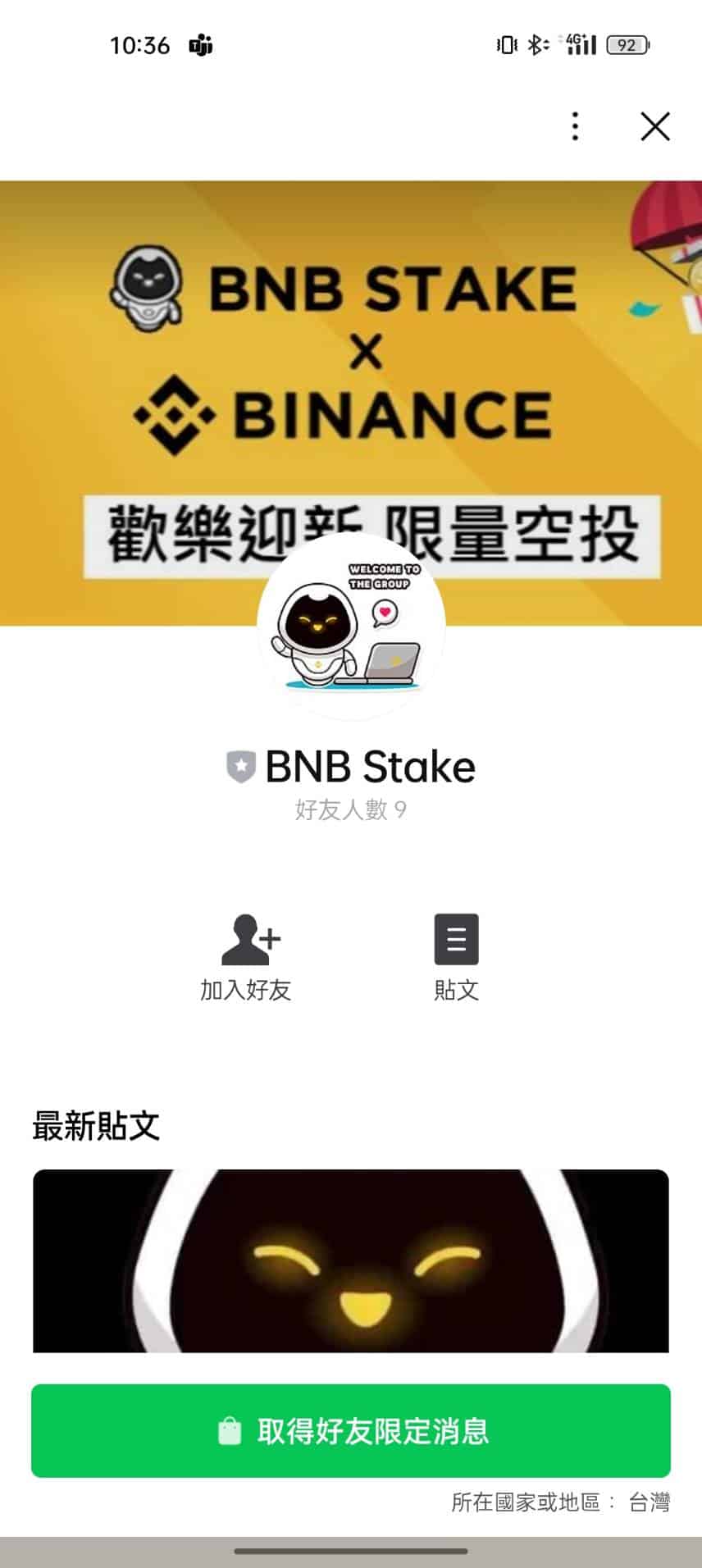View the BNB Stake profile picture
The width and height of the screenshot is (702, 1568).
[351, 627]
